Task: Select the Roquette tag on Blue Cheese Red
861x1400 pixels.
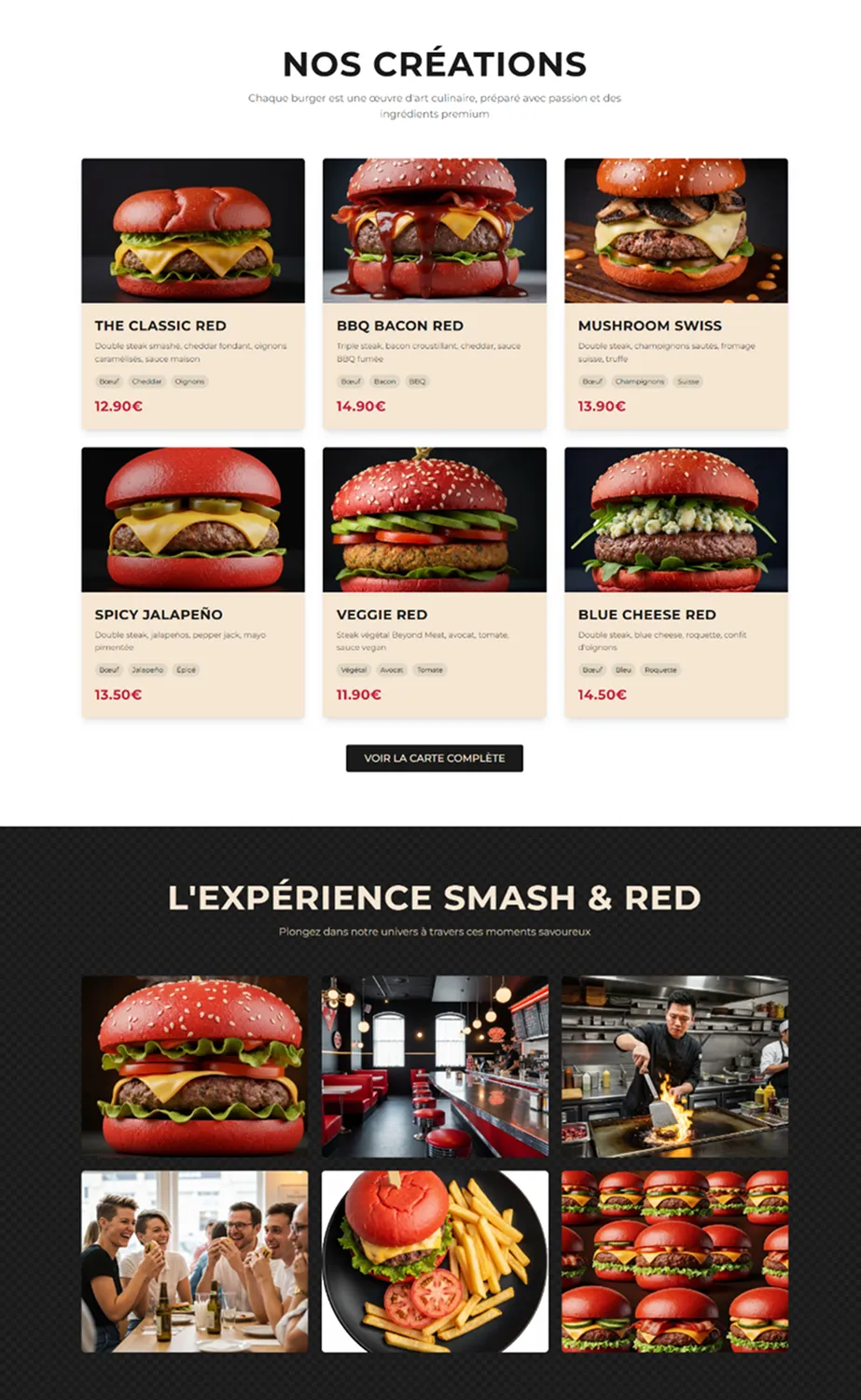Action: tap(660, 670)
